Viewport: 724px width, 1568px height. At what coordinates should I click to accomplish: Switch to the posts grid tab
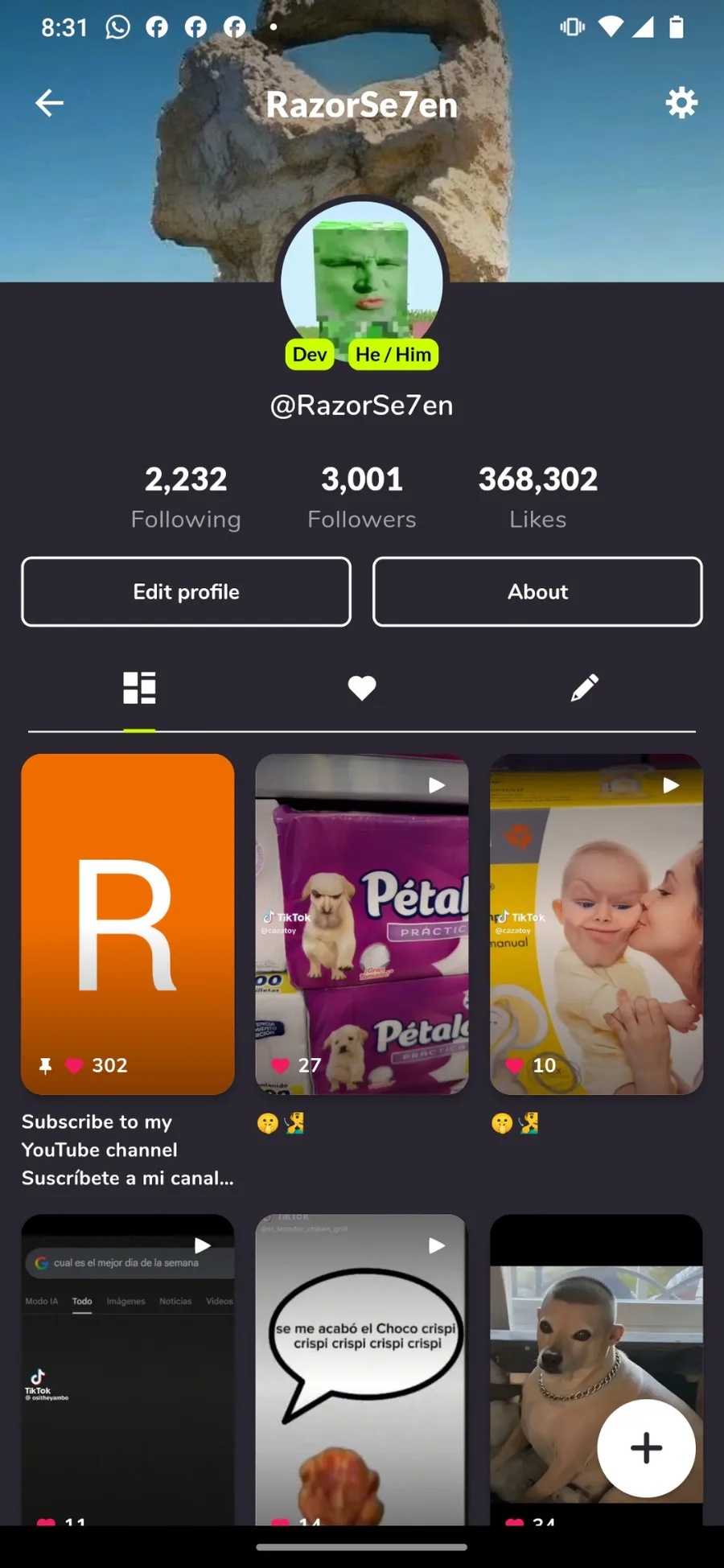(139, 688)
